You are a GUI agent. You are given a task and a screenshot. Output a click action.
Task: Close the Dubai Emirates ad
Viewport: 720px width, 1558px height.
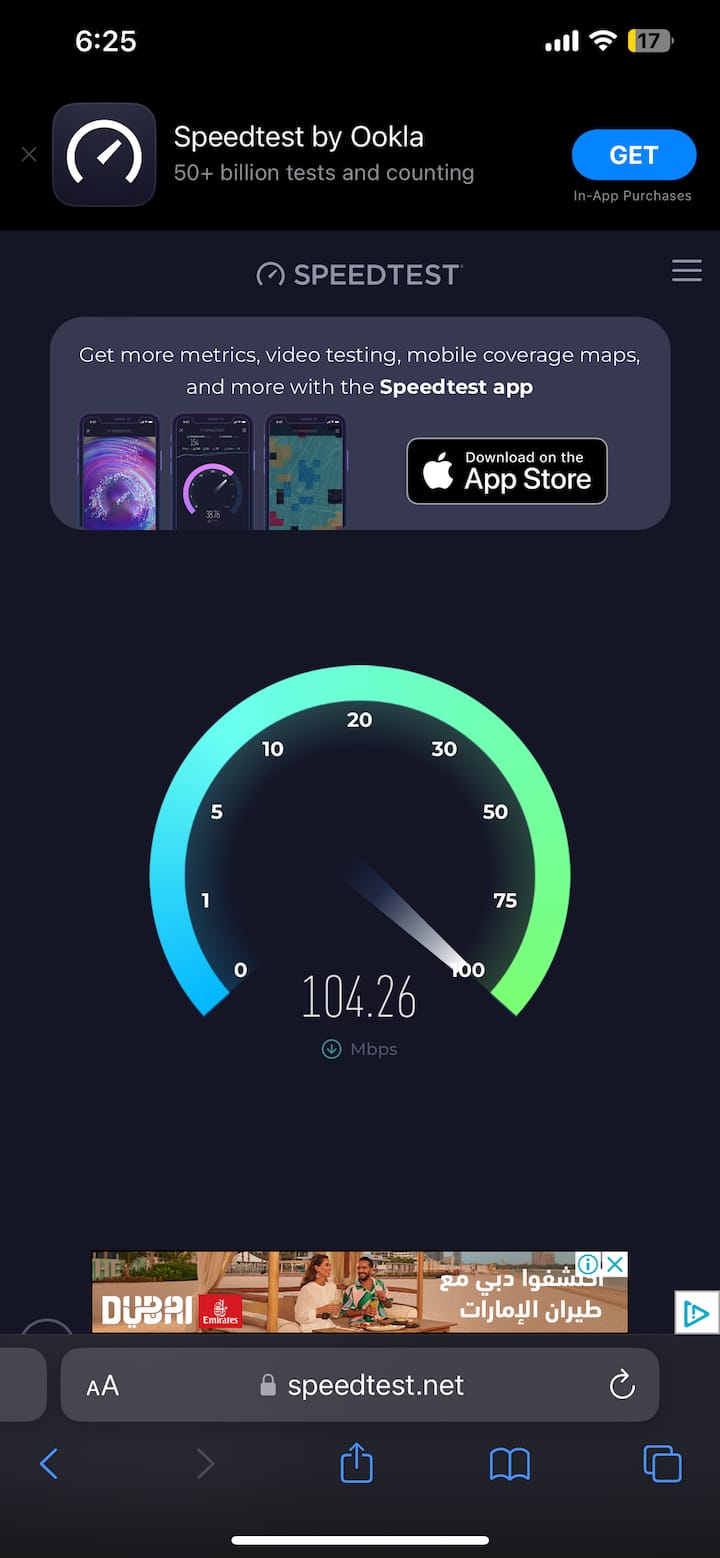[x=616, y=1265]
